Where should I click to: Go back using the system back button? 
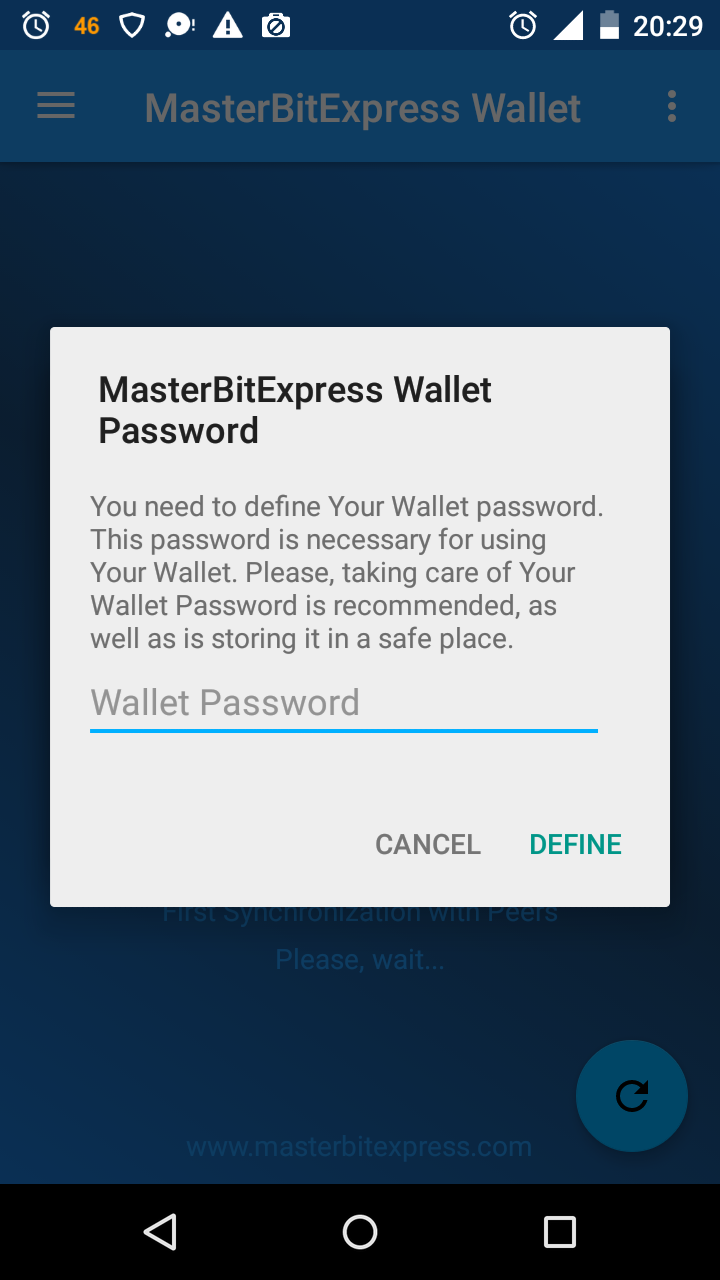160,1232
